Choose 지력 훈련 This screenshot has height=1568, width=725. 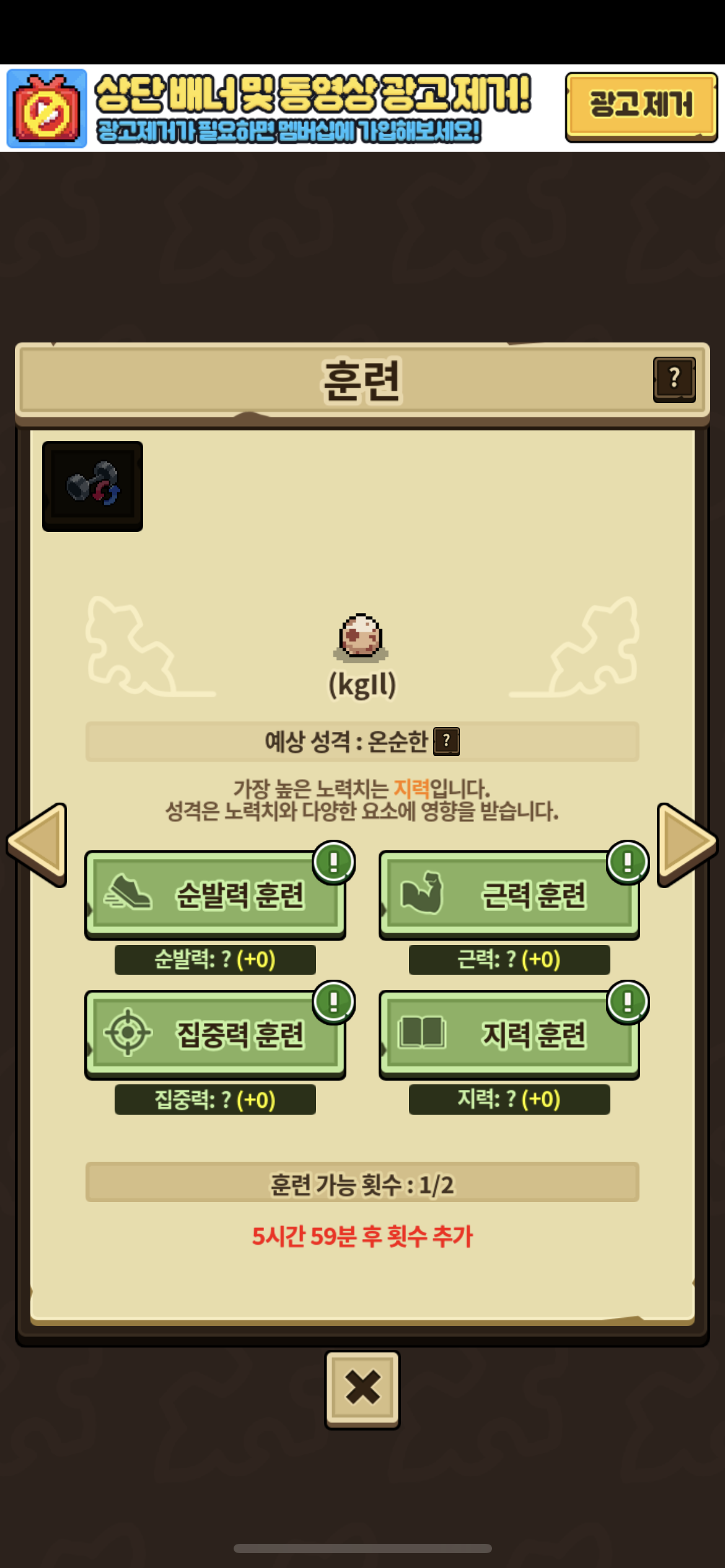coord(509,1034)
